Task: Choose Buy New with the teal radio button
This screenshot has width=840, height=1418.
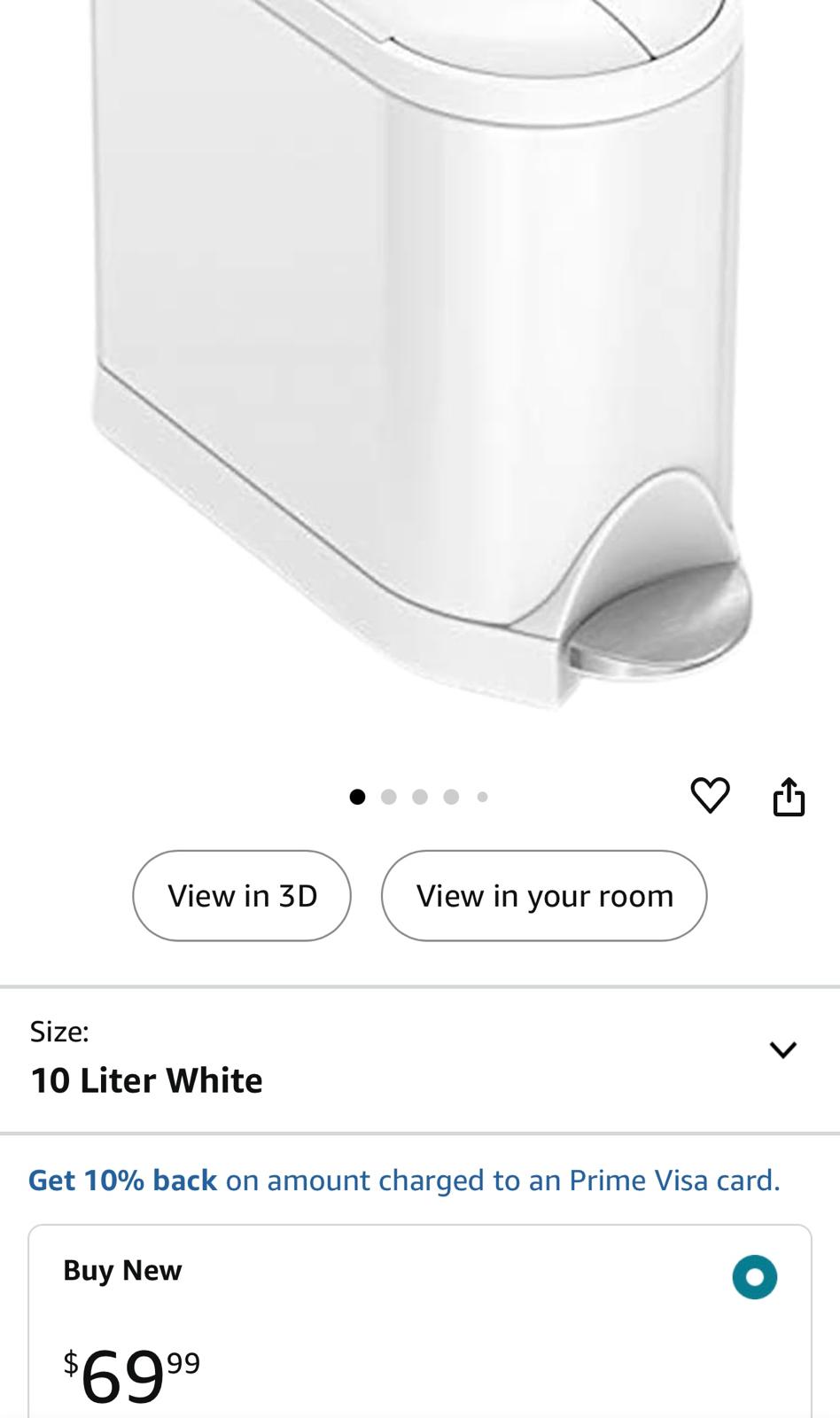Action: pos(754,1276)
